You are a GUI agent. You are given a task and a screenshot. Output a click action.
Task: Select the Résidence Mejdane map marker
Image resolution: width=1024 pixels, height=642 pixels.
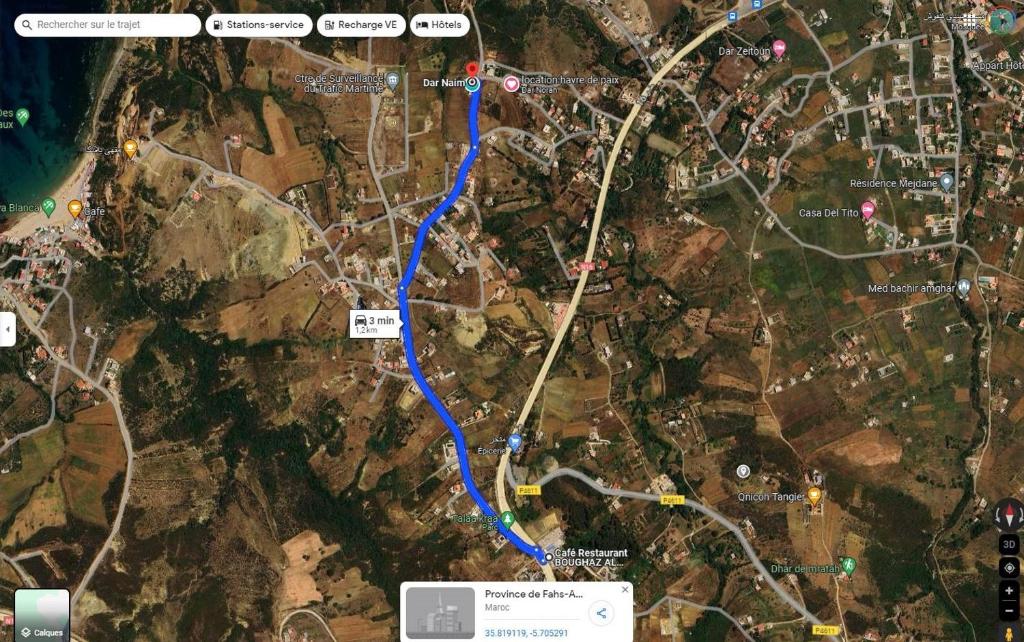pyautogui.click(x=946, y=182)
